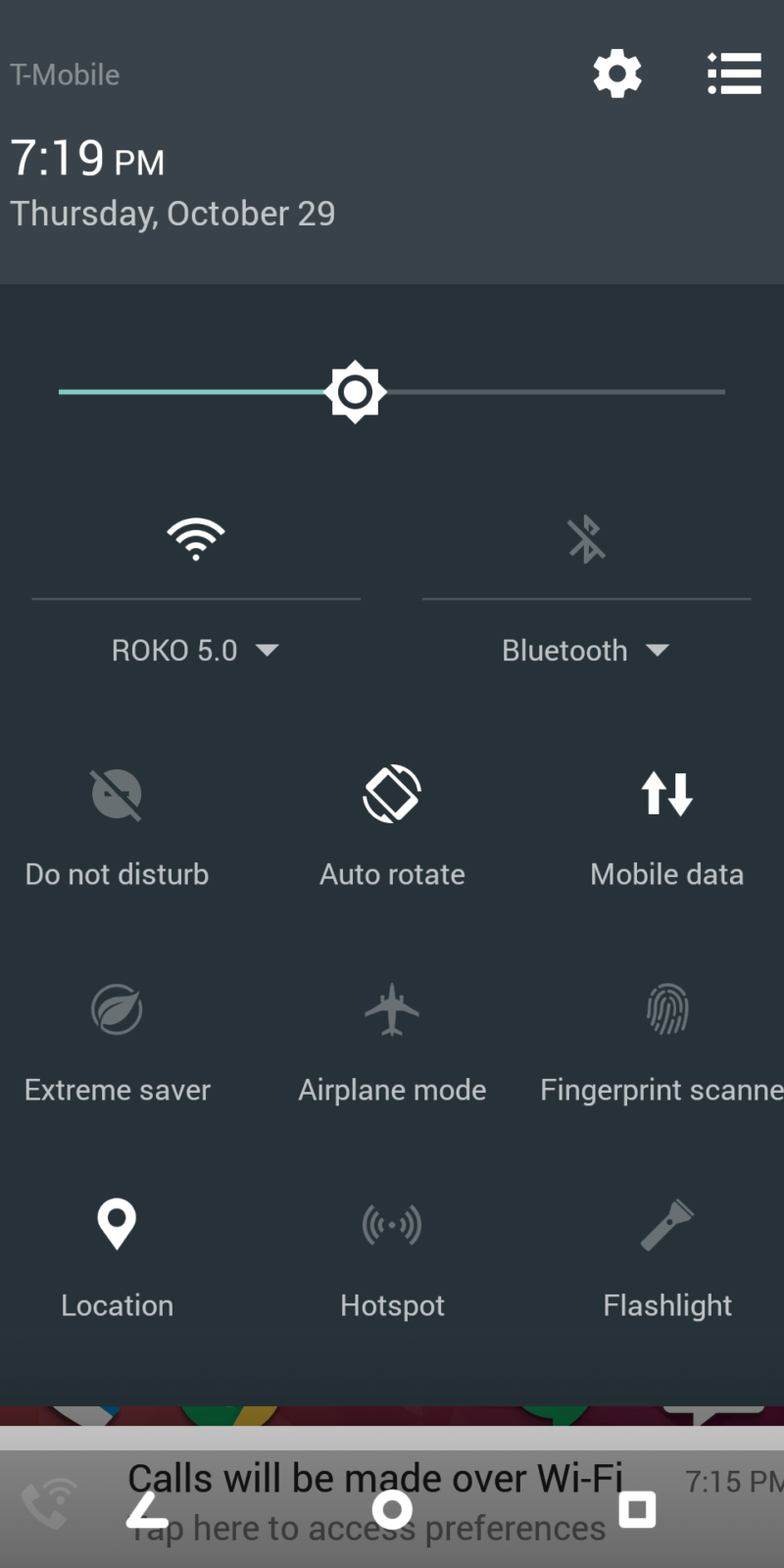Go back using the navigation bar
The image size is (784, 1568).
[x=148, y=1509]
